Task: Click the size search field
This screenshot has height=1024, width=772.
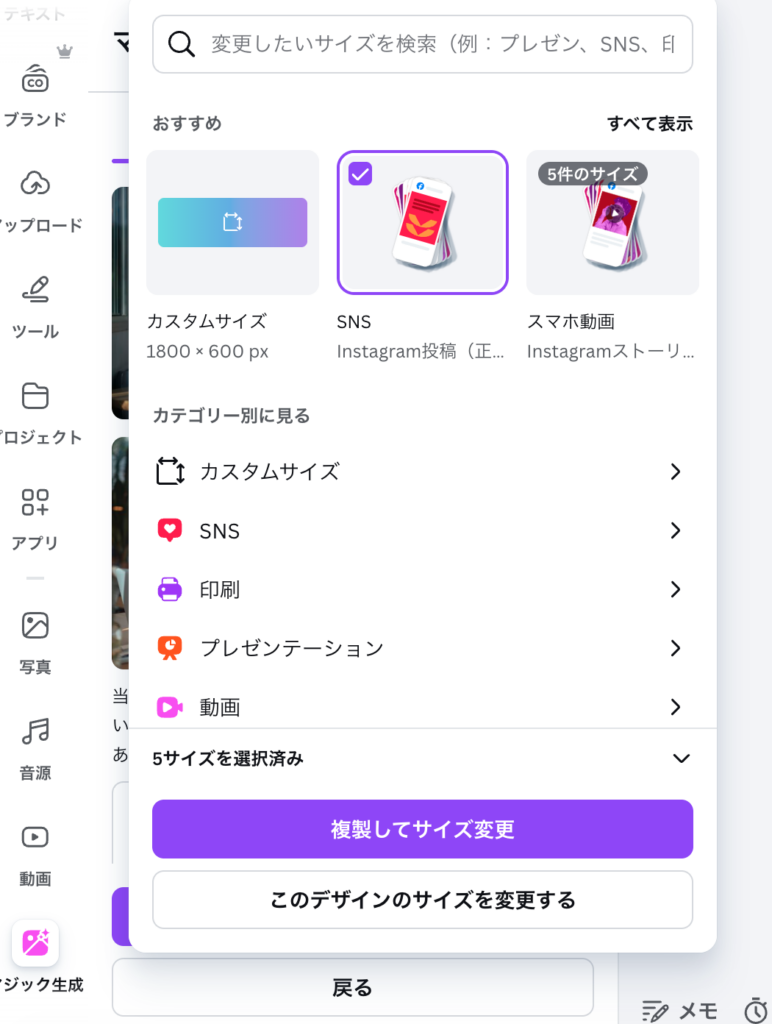Action: tap(422, 44)
